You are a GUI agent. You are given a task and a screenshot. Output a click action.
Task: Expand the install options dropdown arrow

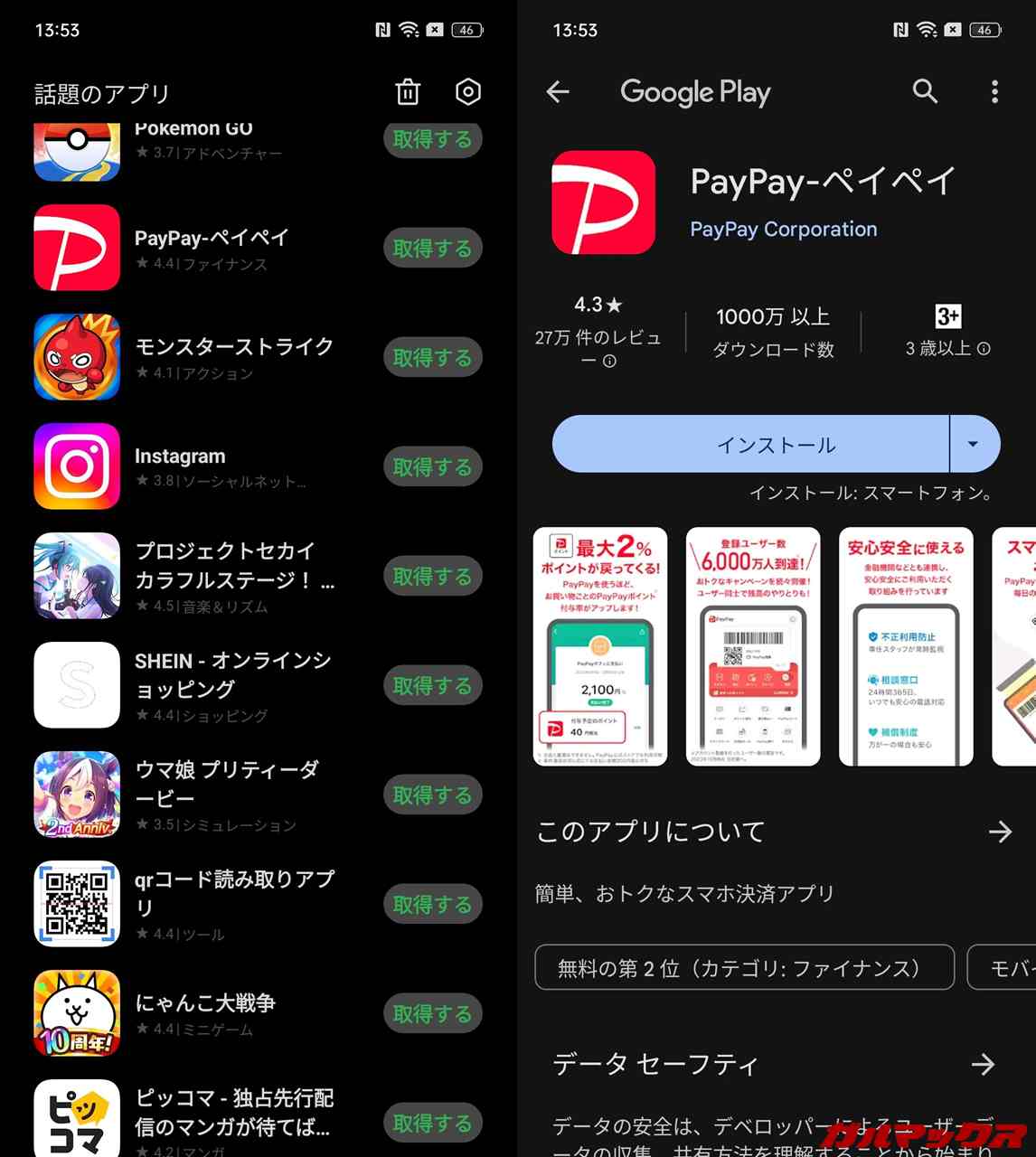(974, 445)
